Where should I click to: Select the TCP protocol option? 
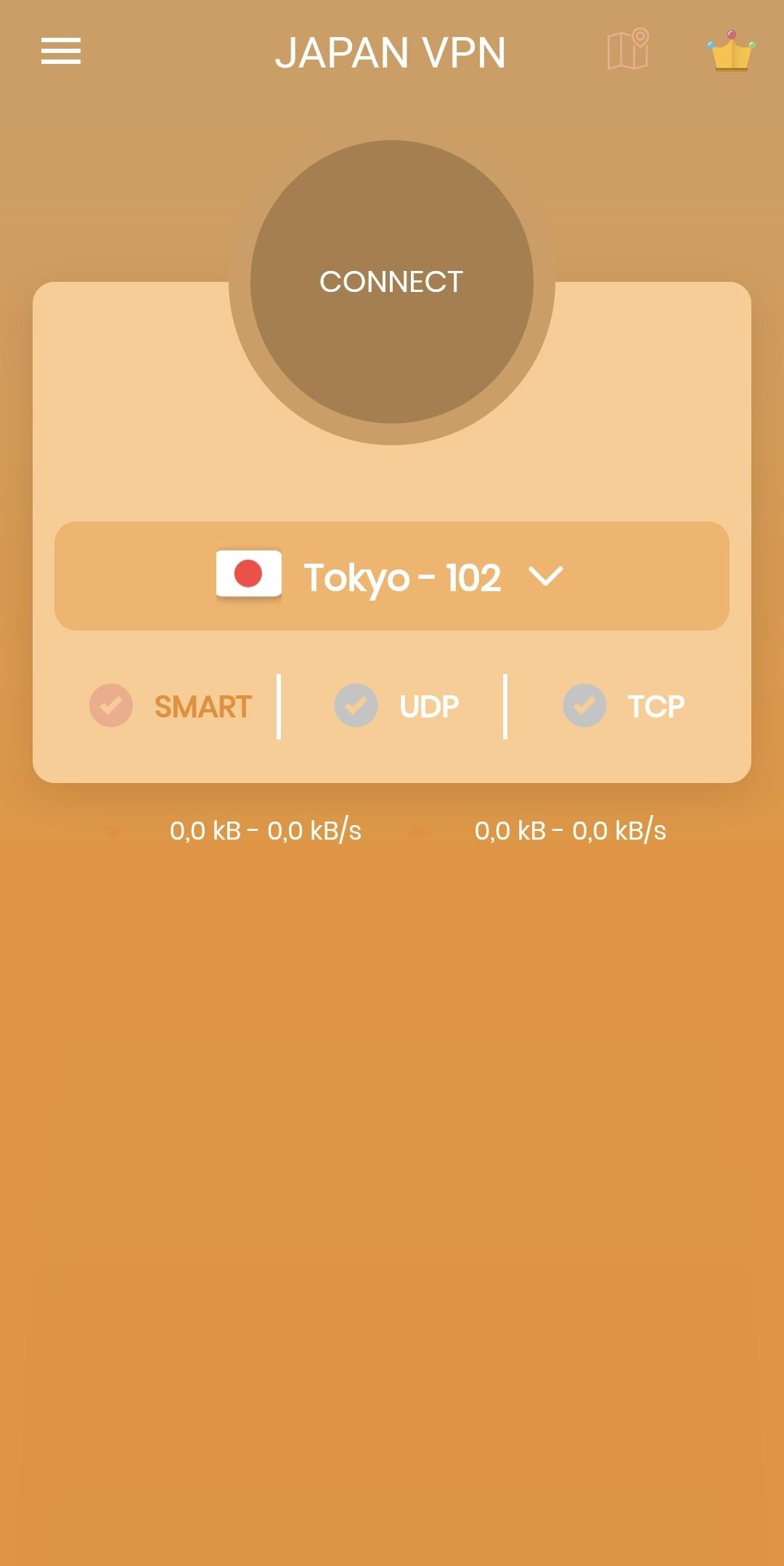click(624, 706)
